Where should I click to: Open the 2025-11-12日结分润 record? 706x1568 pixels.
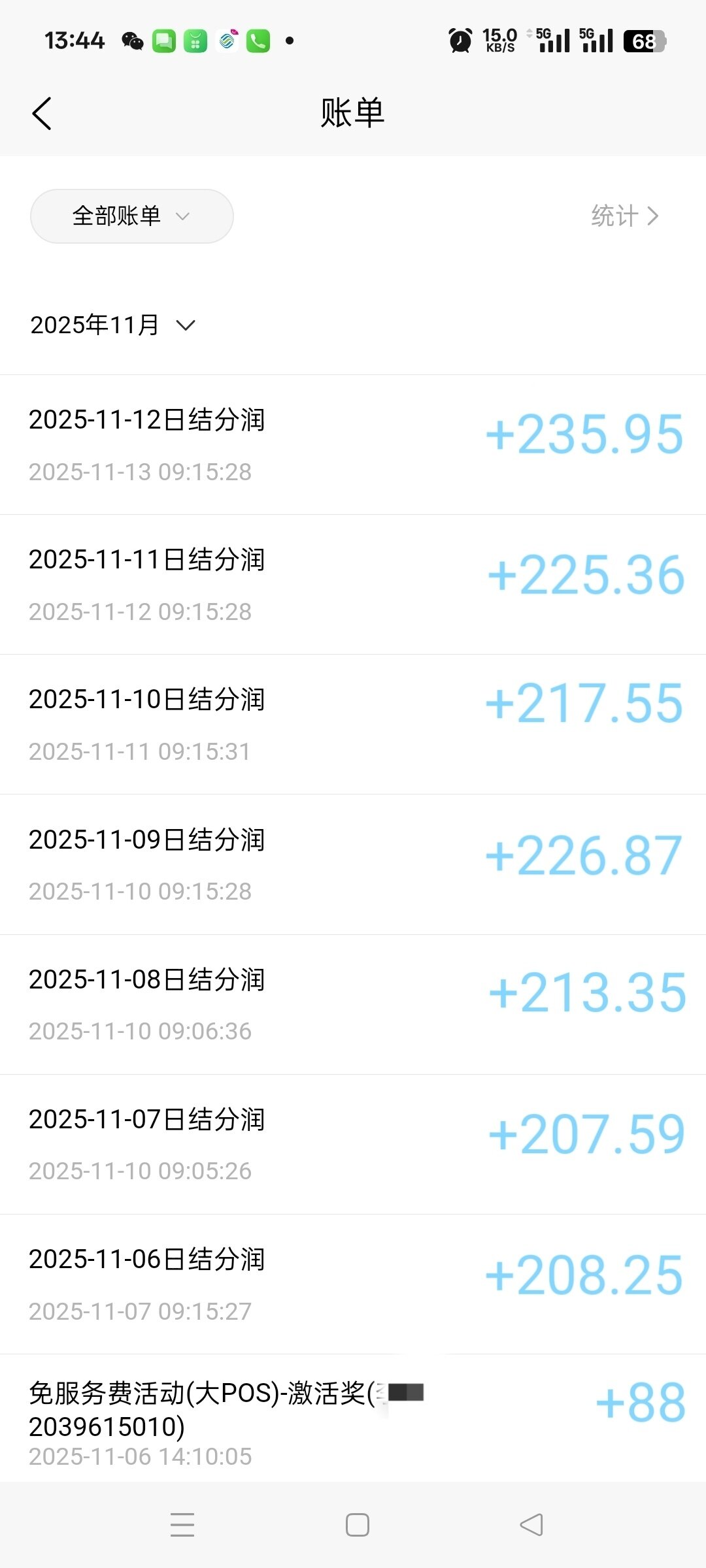pos(353,445)
